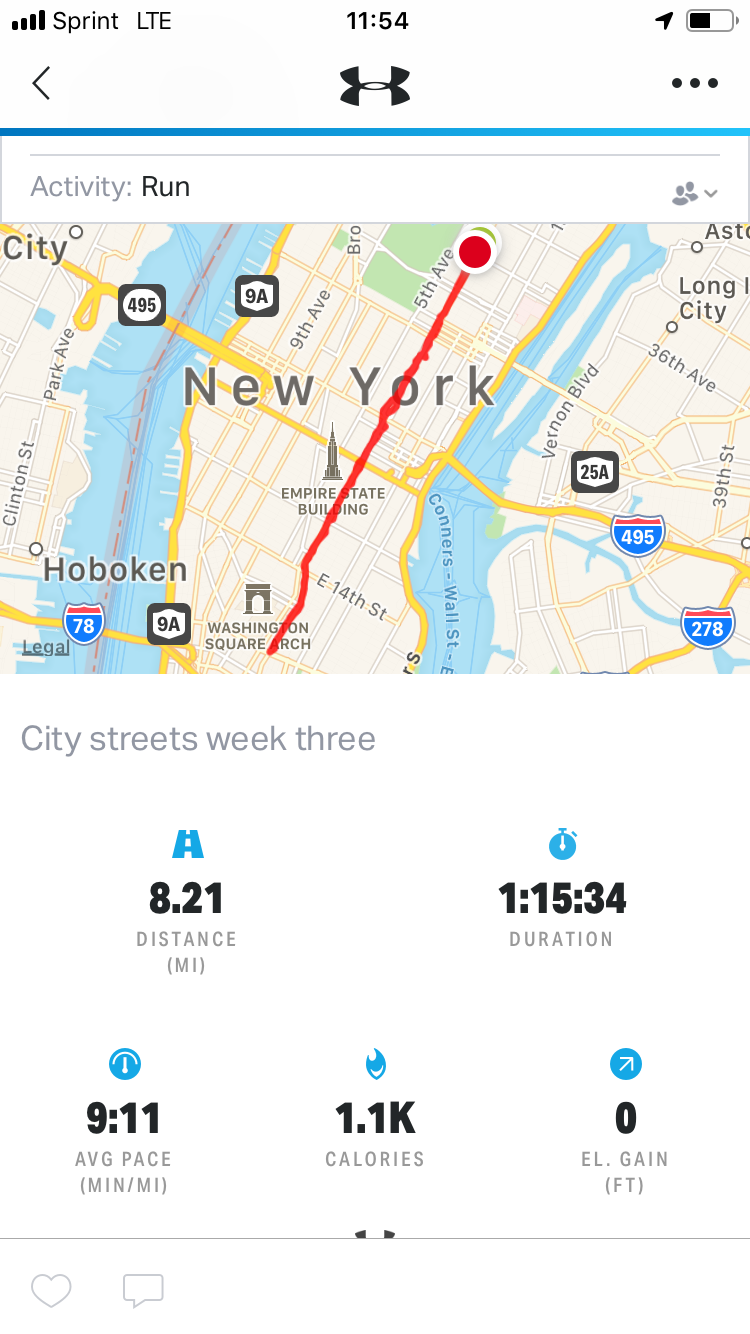Open the run route map
The height and width of the screenshot is (1334, 750).
375,448
